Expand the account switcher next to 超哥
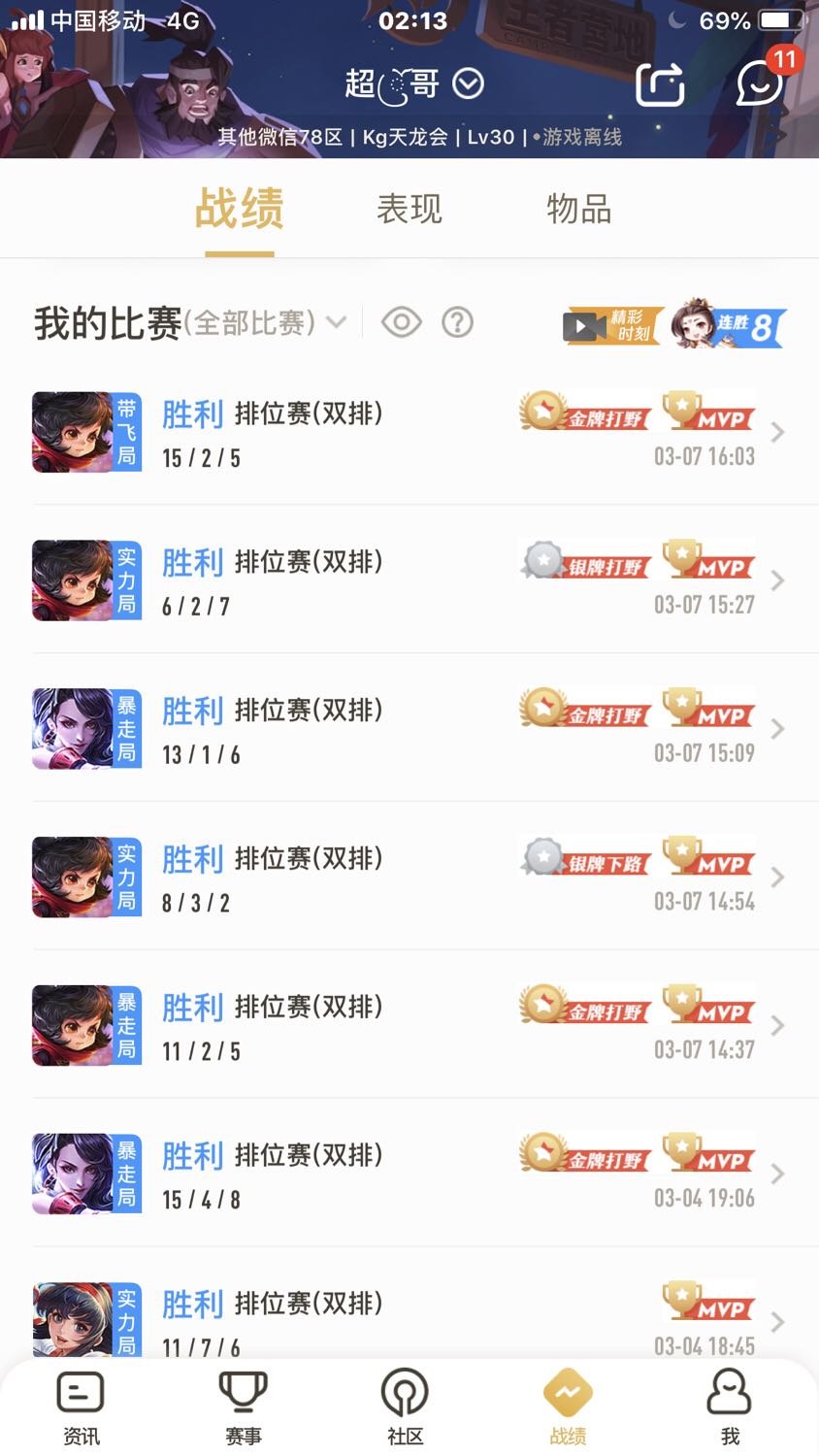 469,84
